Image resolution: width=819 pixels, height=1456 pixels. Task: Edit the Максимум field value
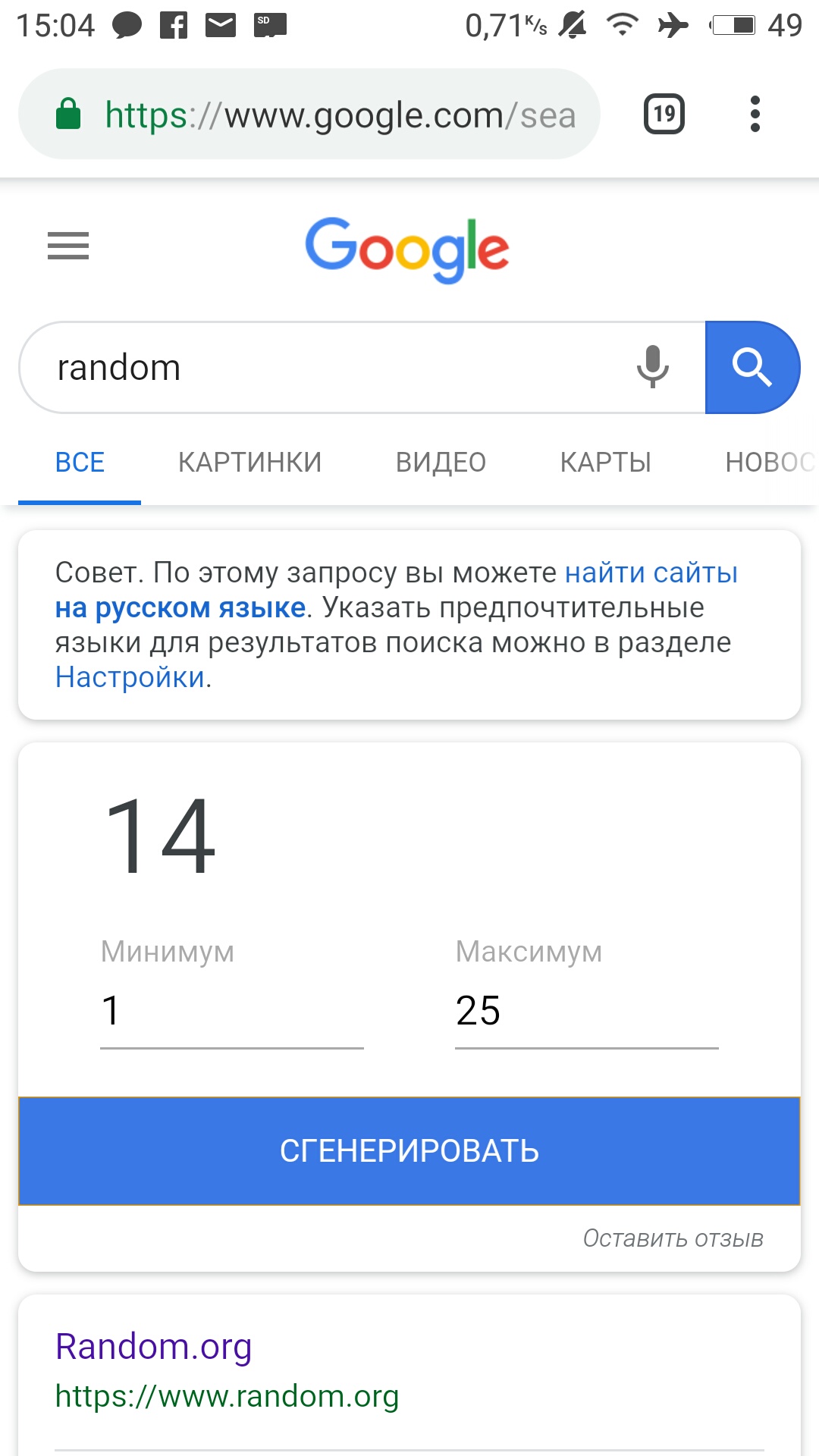(587, 1012)
